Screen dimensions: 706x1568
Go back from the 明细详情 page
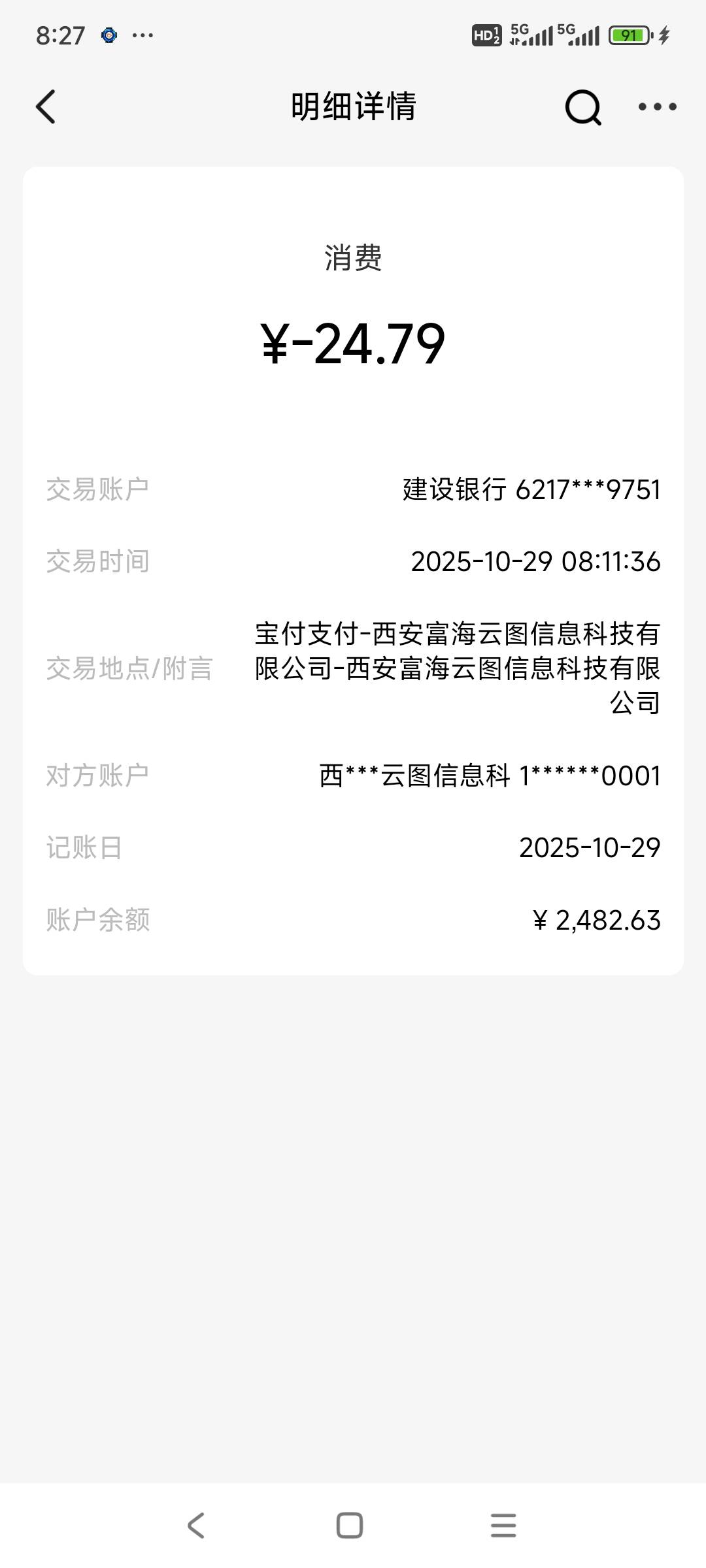[46, 106]
